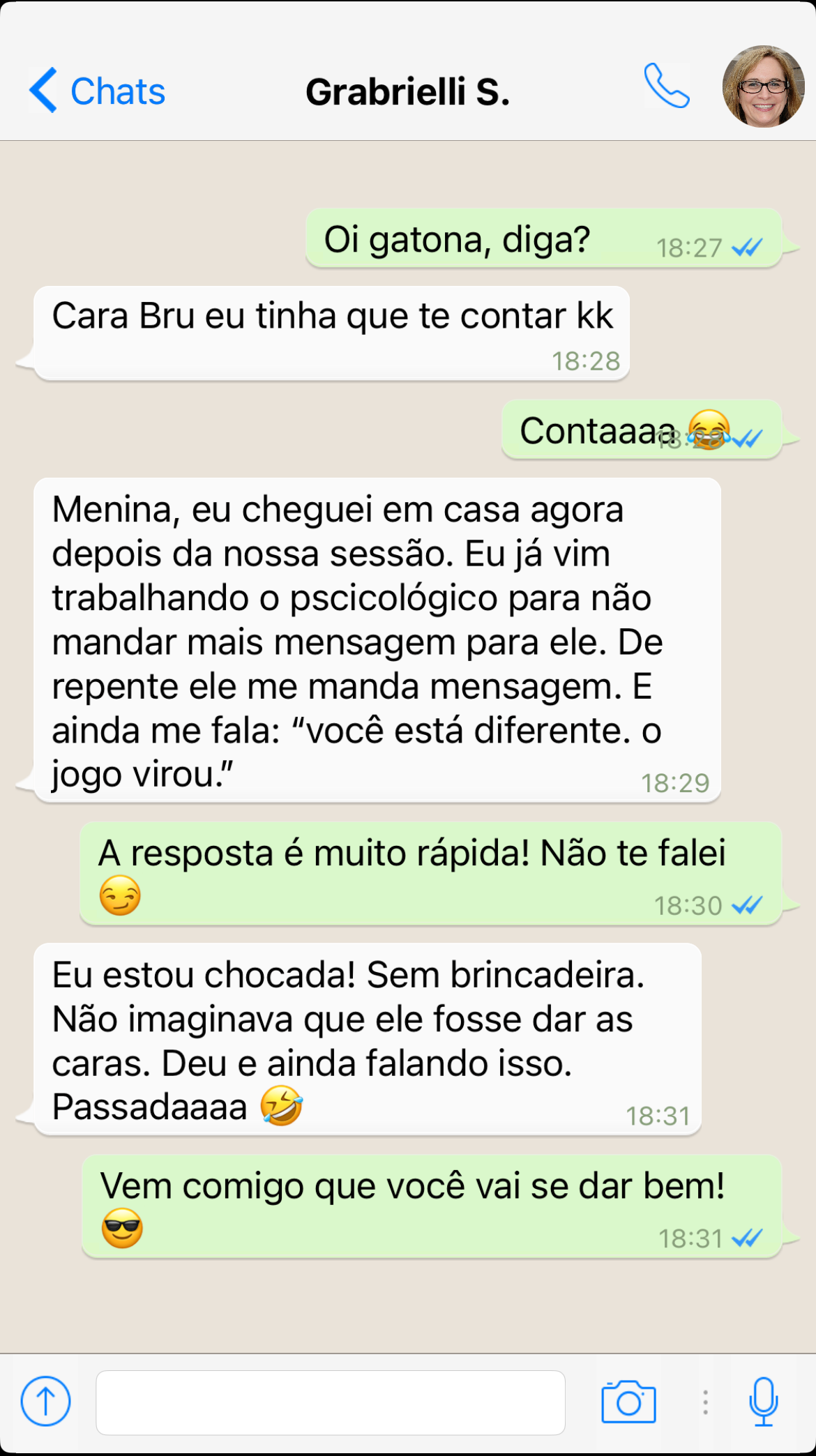Screen dimensions: 816x1456
Task: Go back to Chats list
Action: pos(97,91)
